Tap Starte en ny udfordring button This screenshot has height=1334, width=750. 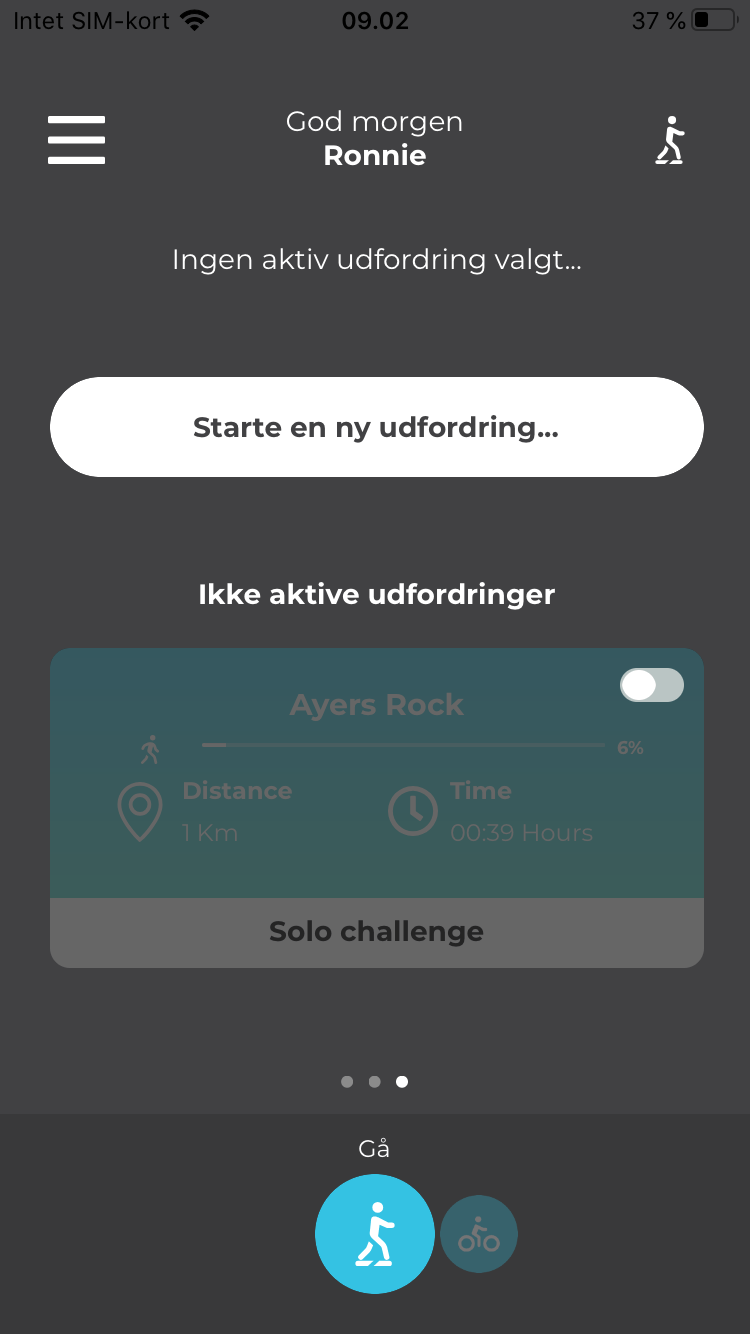377,427
